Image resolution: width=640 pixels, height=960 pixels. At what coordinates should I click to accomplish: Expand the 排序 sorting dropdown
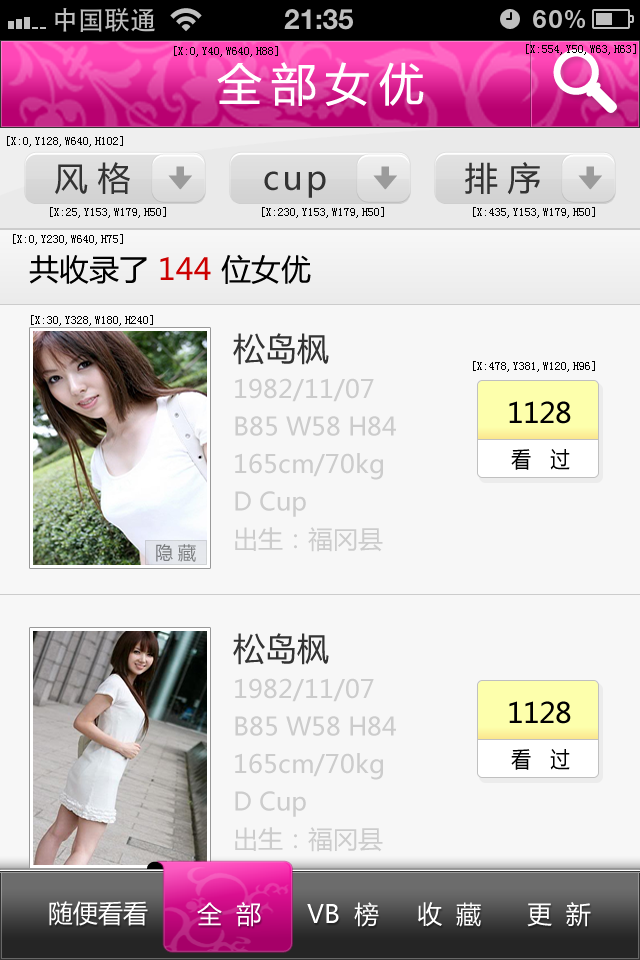tap(524, 179)
